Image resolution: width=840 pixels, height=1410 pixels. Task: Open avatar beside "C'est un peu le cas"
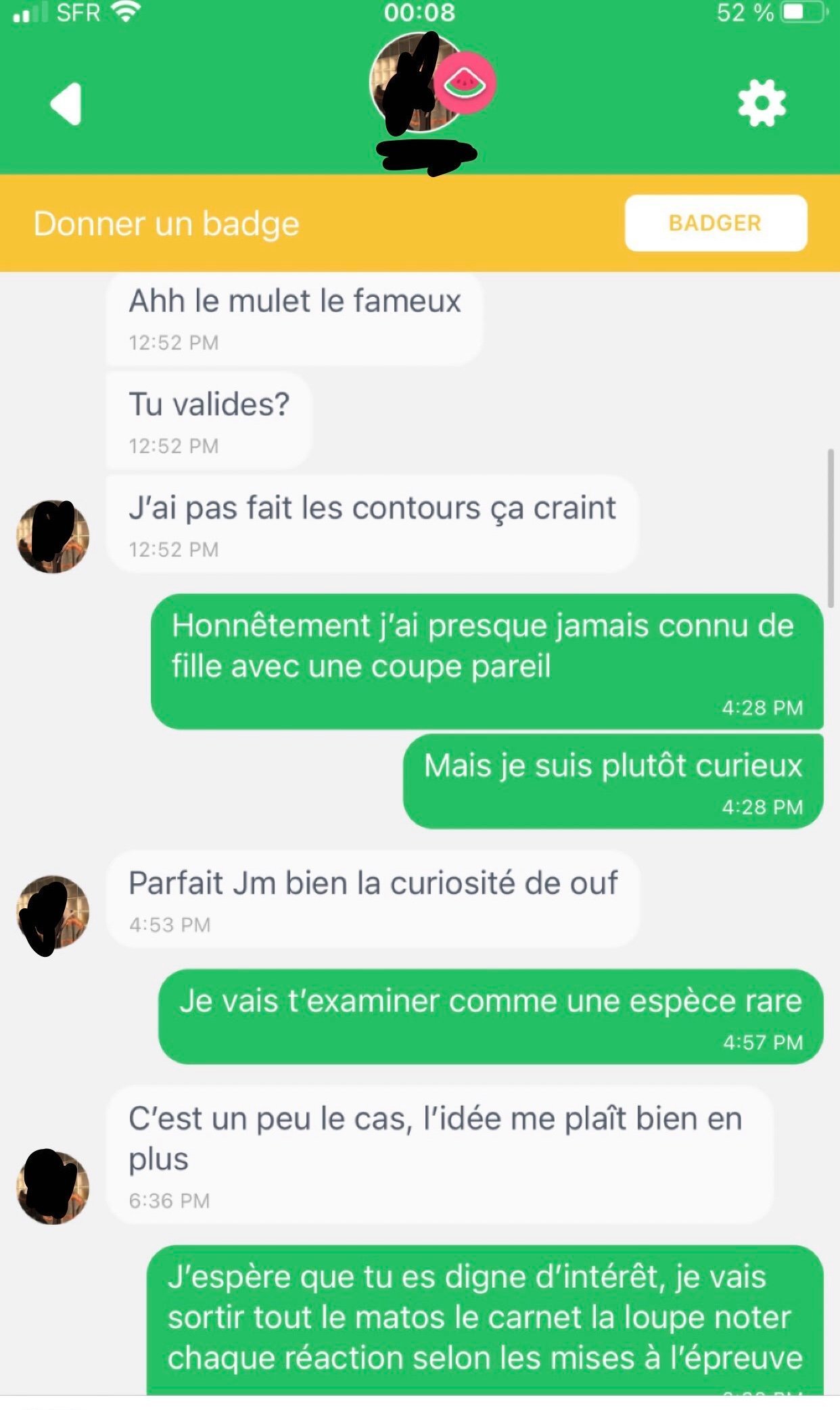click(x=53, y=1188)
